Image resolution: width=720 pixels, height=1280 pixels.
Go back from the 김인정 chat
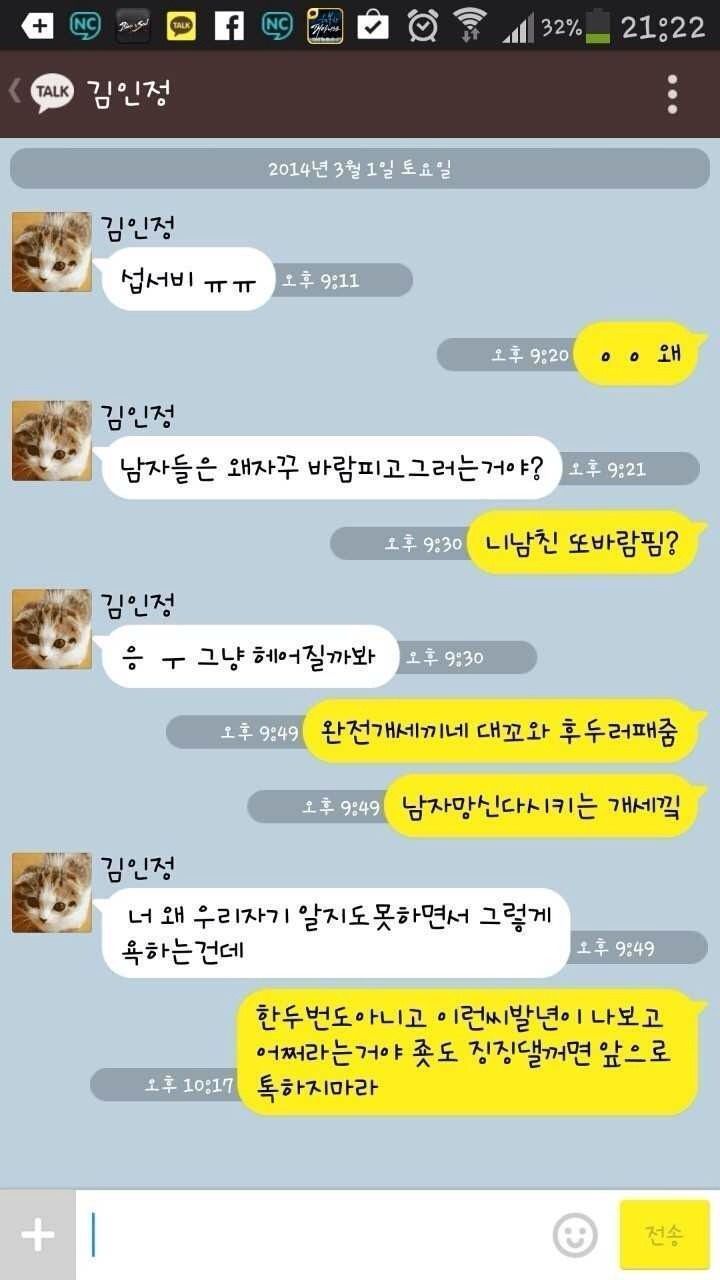pos(40,93)
